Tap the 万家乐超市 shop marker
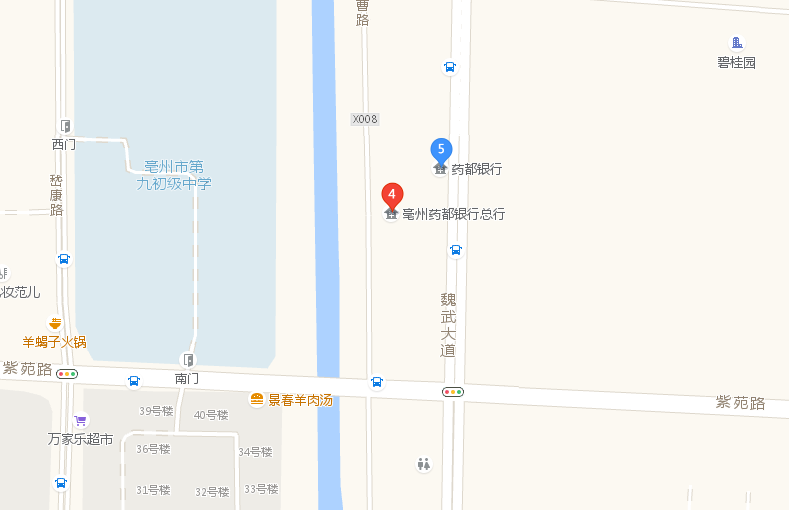The height and width of the screenshot is (510, 789). [80, 421]
